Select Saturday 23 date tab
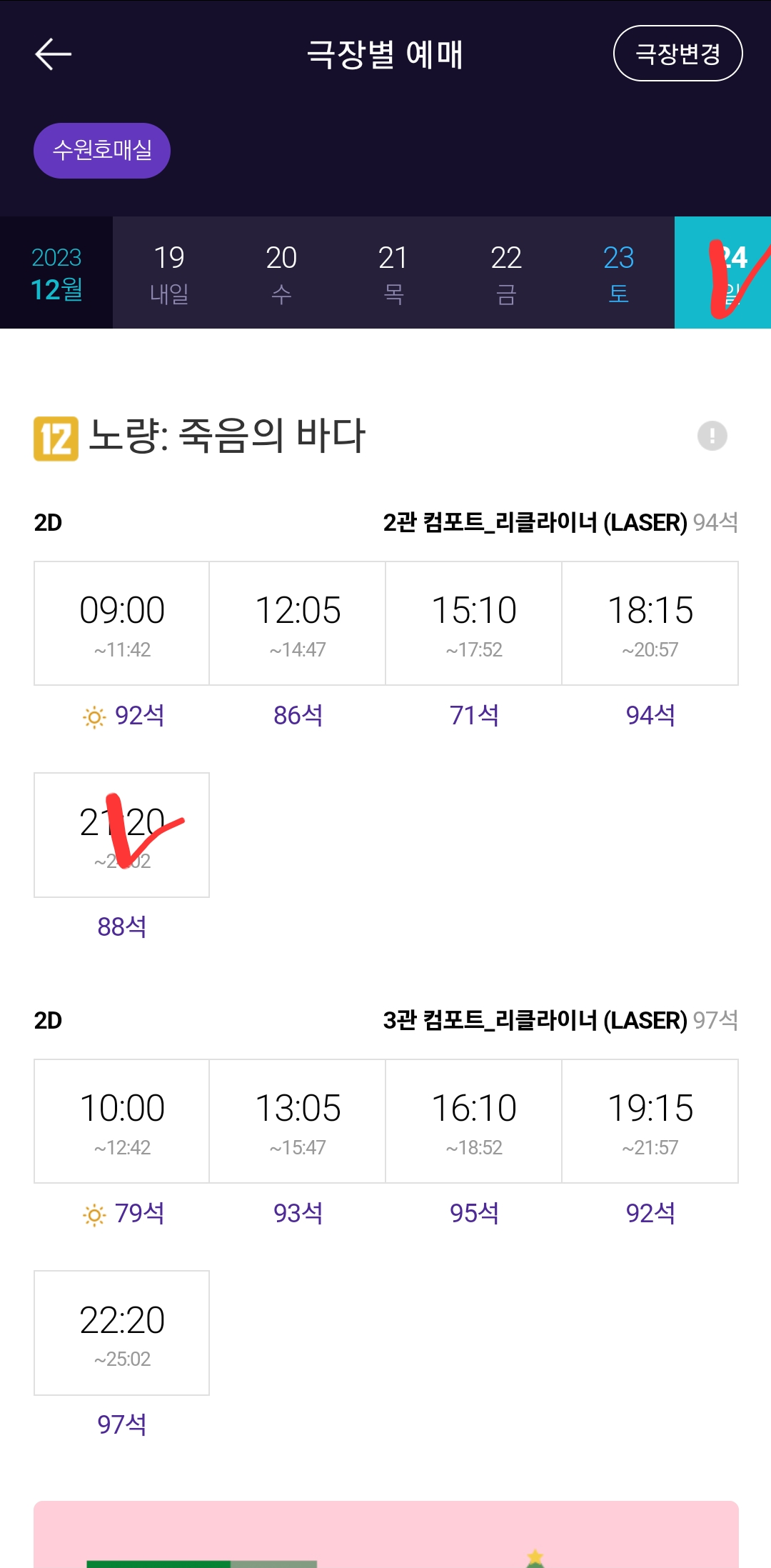The height and width of the screenshot is (1568, 771). click(618, 271)
